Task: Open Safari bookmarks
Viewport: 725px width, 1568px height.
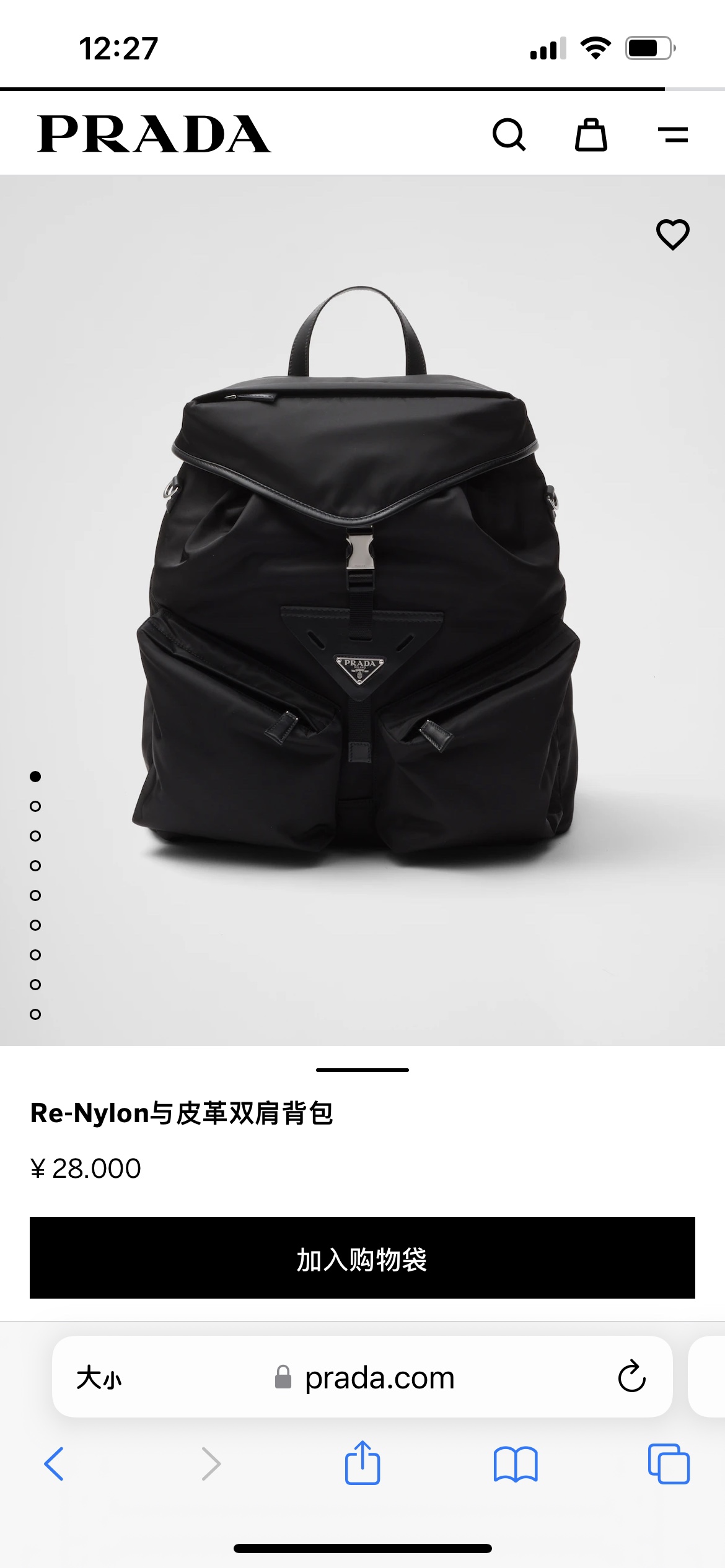Action: pos(516,1464)
